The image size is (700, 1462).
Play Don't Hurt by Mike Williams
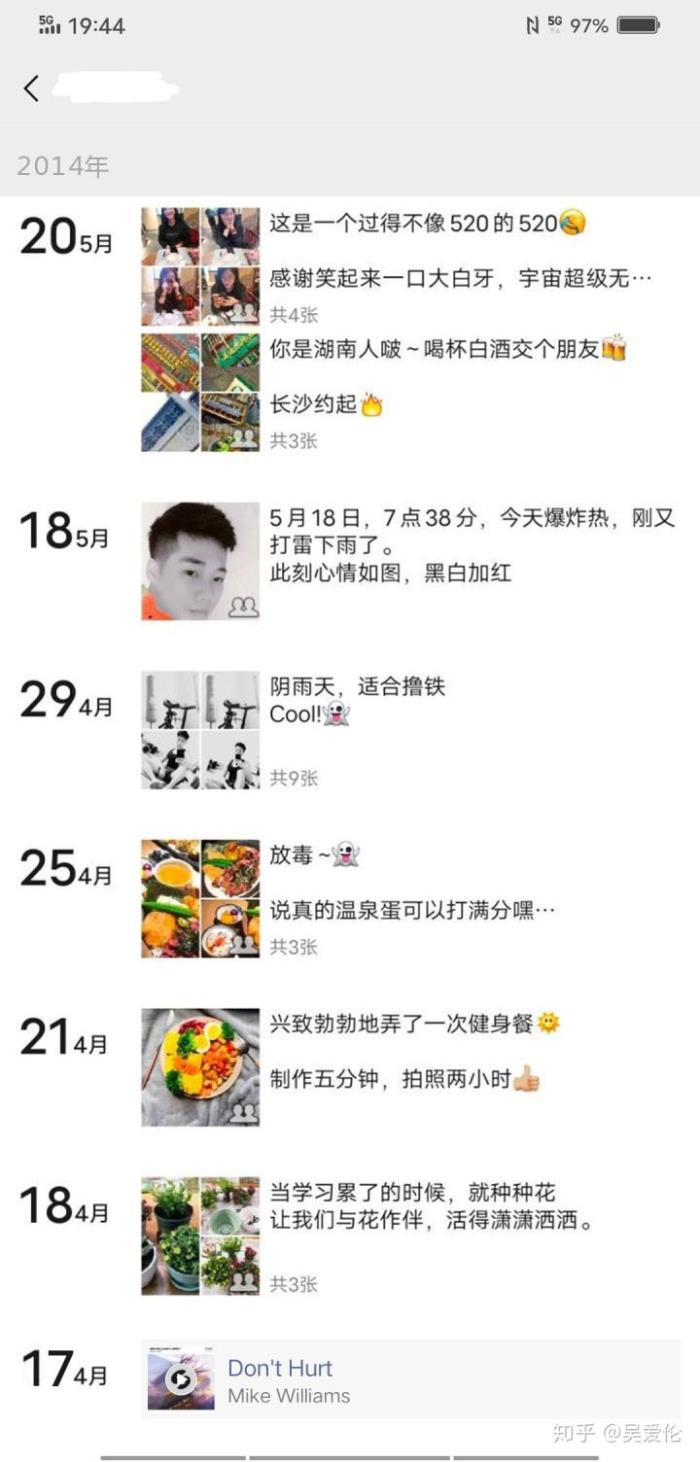[181, 1381]
